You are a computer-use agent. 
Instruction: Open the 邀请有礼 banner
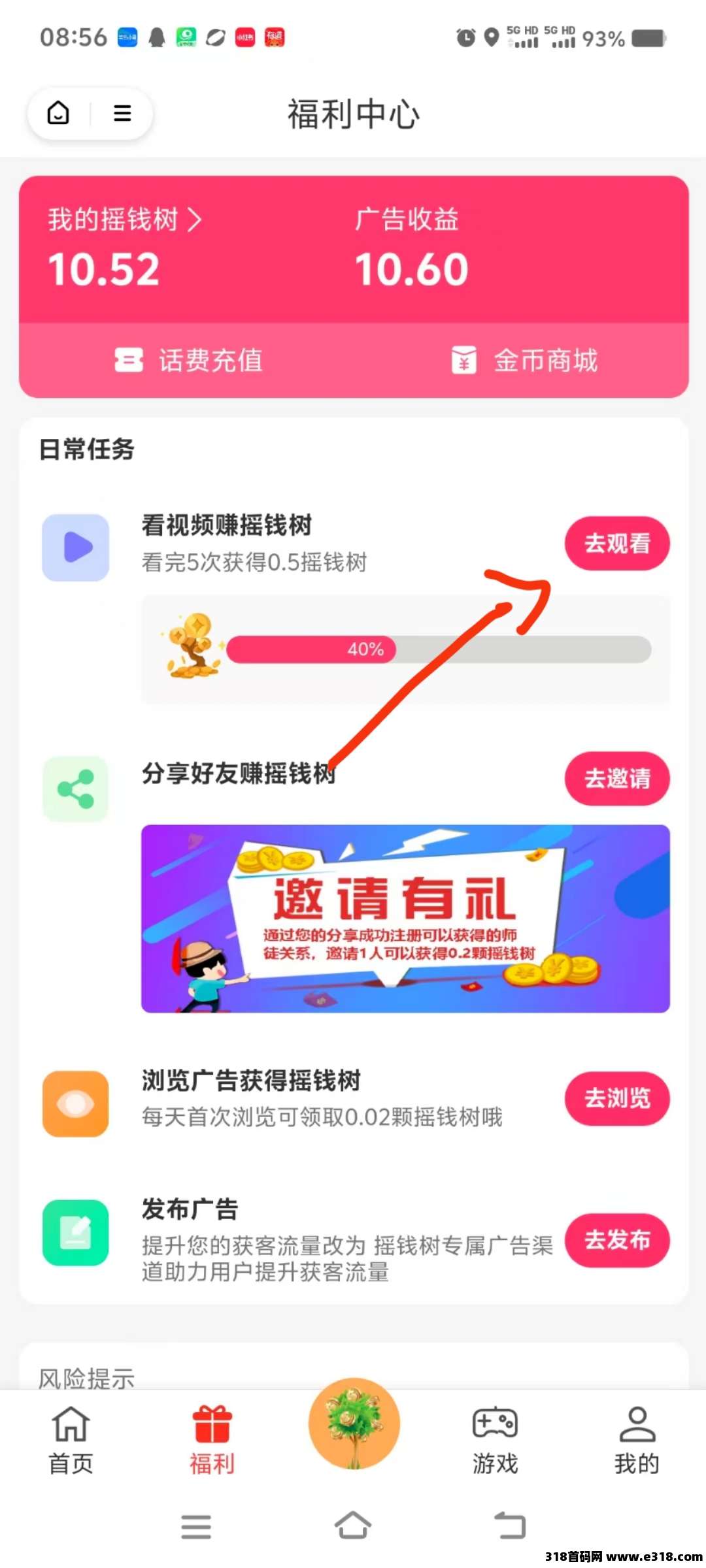405,918
